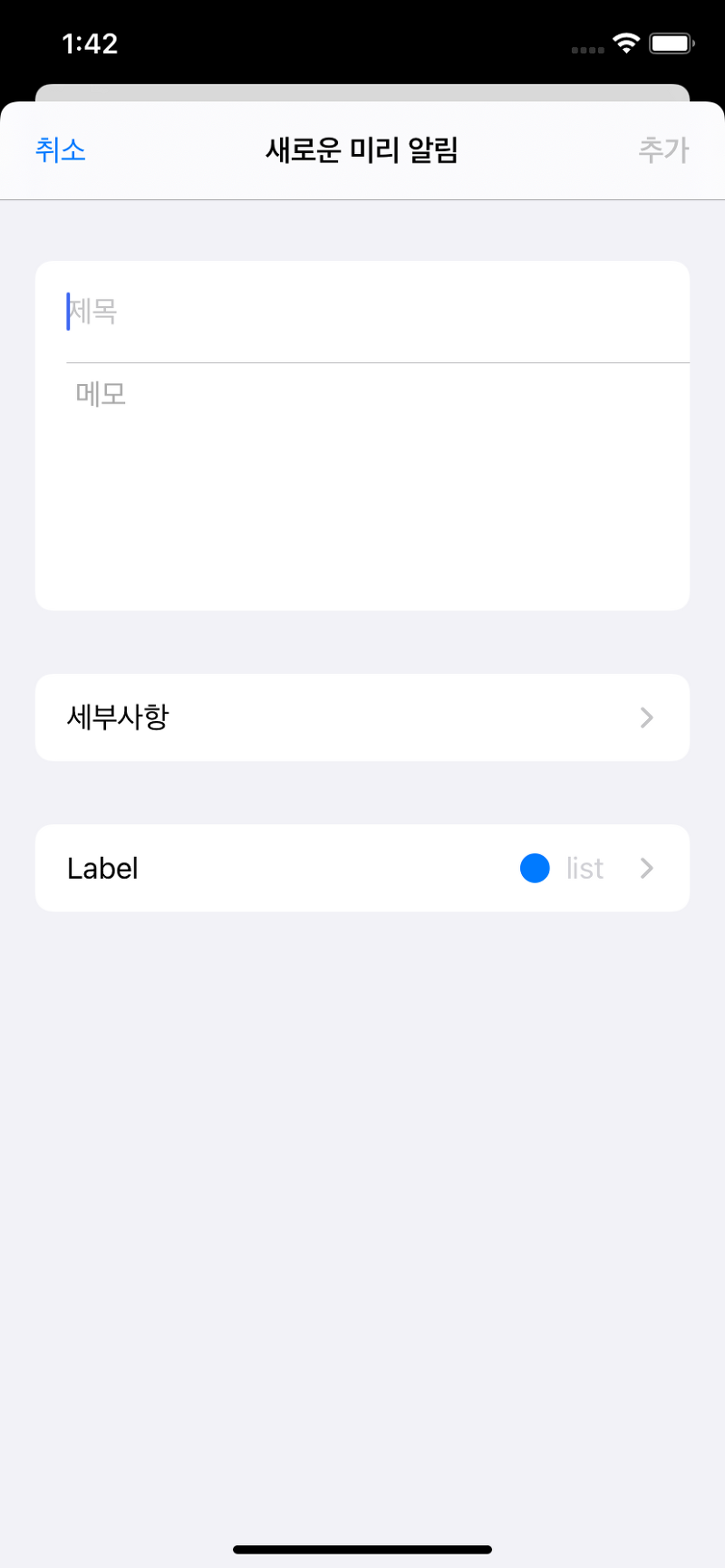Viewport: 725px width, 1568px height.
Task: Expand the 세부사항 row chevron
Action: click(x=646, y=717)
